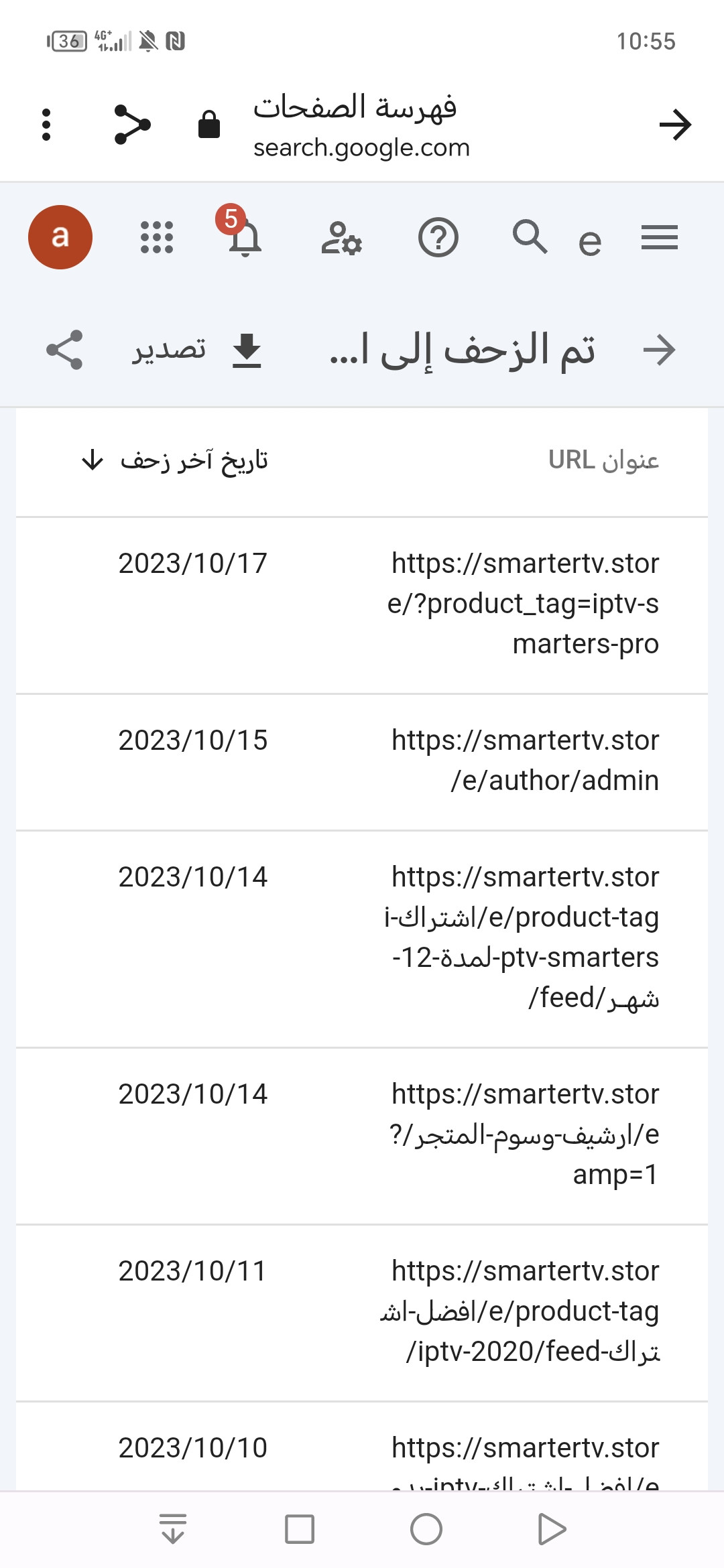Open the /author/admin URL row
Image resolution: width=724 pixels, height=1568 pixels.
[x=524, y=761]
